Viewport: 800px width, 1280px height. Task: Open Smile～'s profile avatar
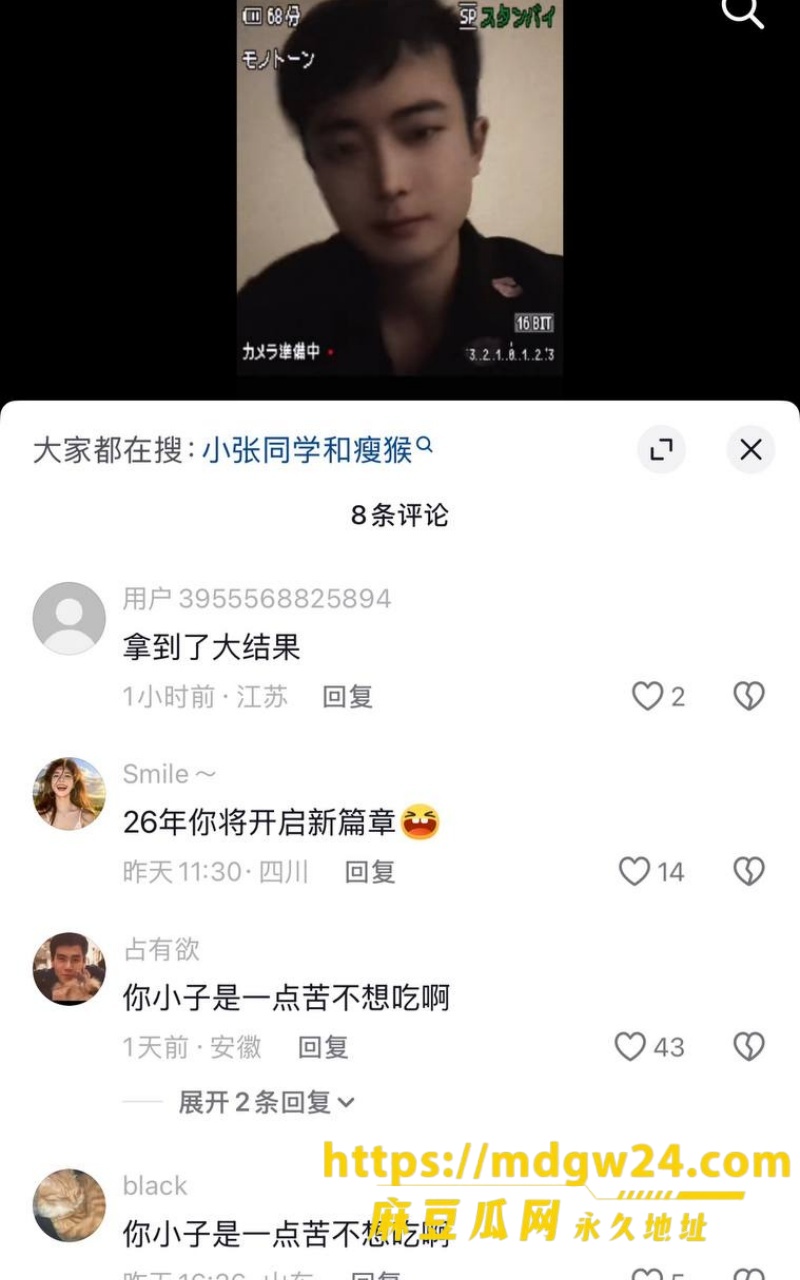[69, 794]
